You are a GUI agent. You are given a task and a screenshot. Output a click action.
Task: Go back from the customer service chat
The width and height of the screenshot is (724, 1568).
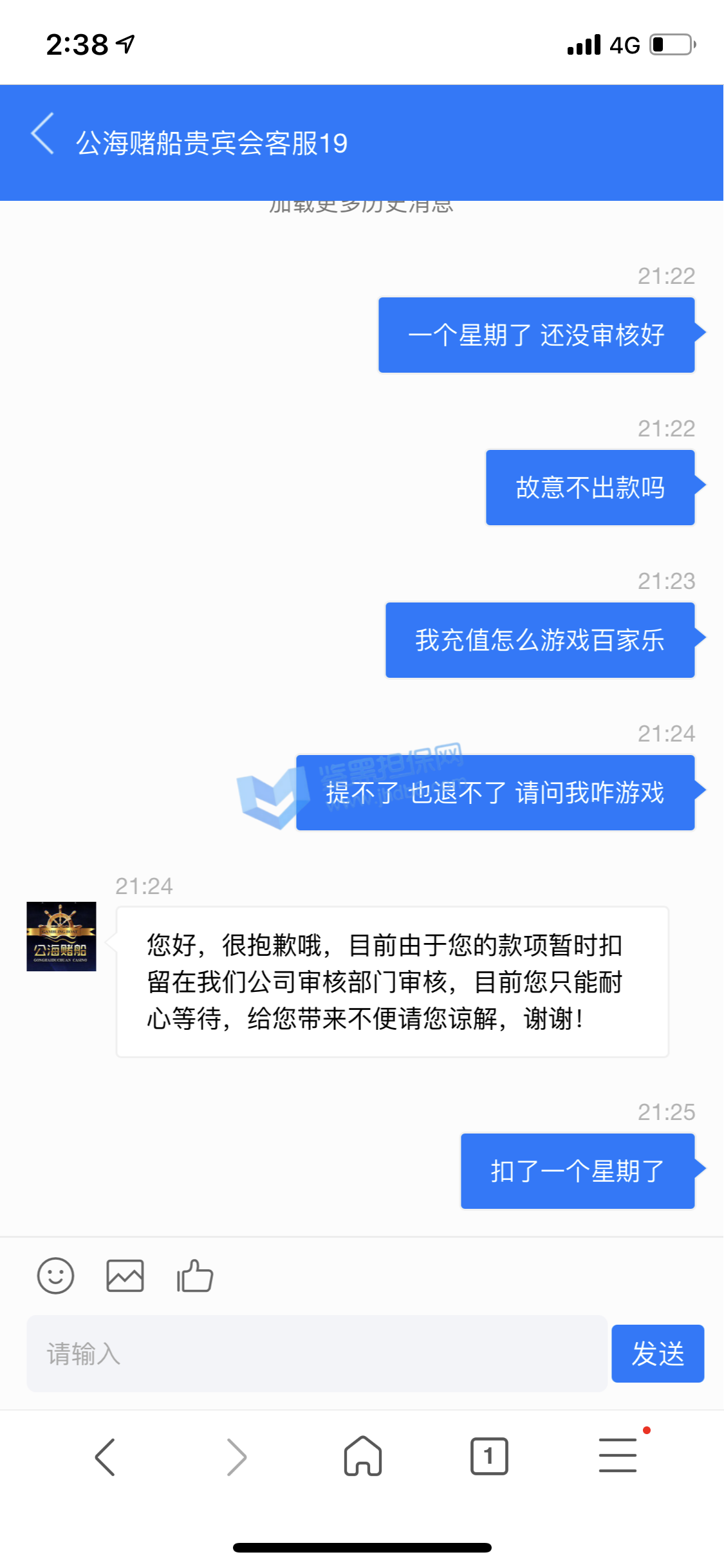[42, 134]
